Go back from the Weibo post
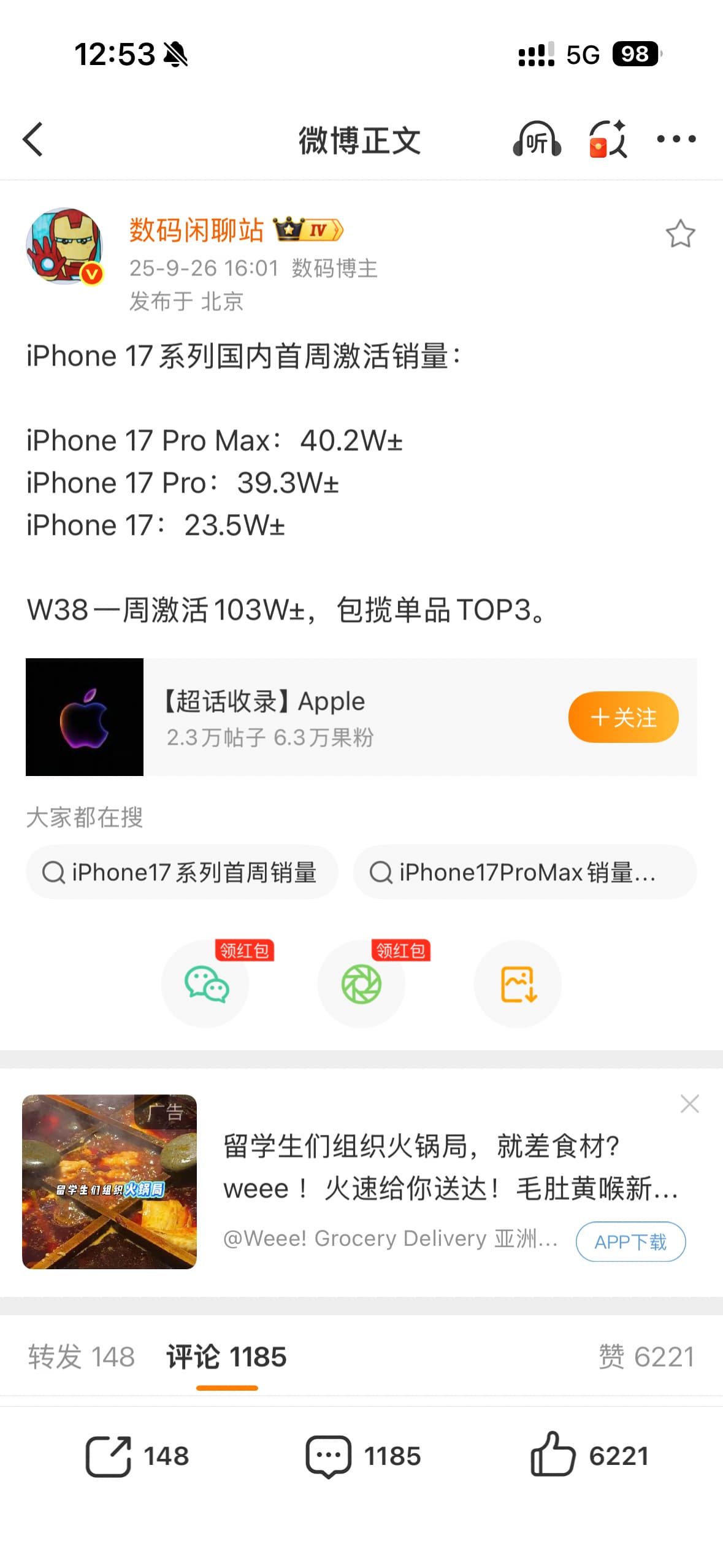The height and width of the screenshot is (1568, 723). [x=33, y=139]
